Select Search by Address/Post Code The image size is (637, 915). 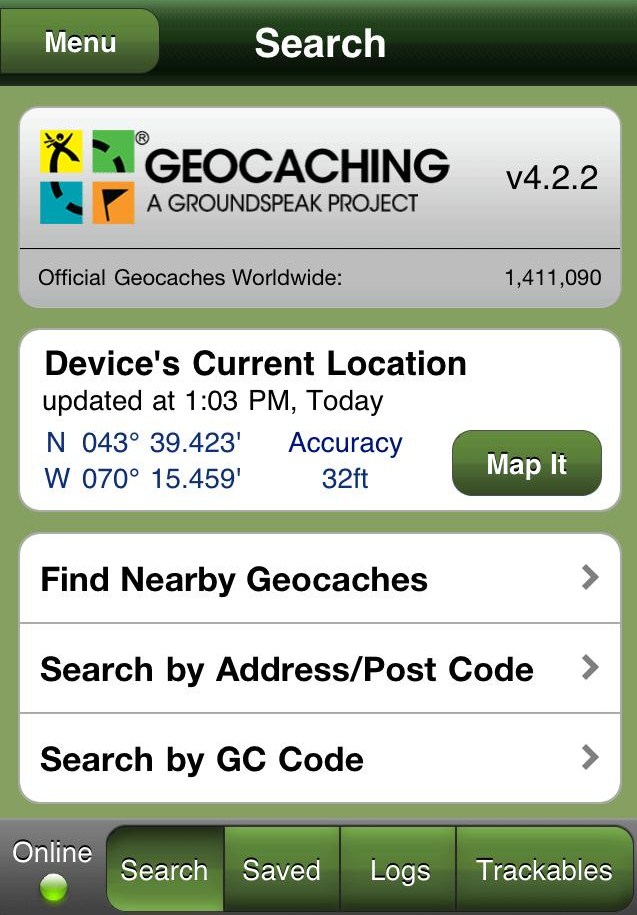(320, 669)
